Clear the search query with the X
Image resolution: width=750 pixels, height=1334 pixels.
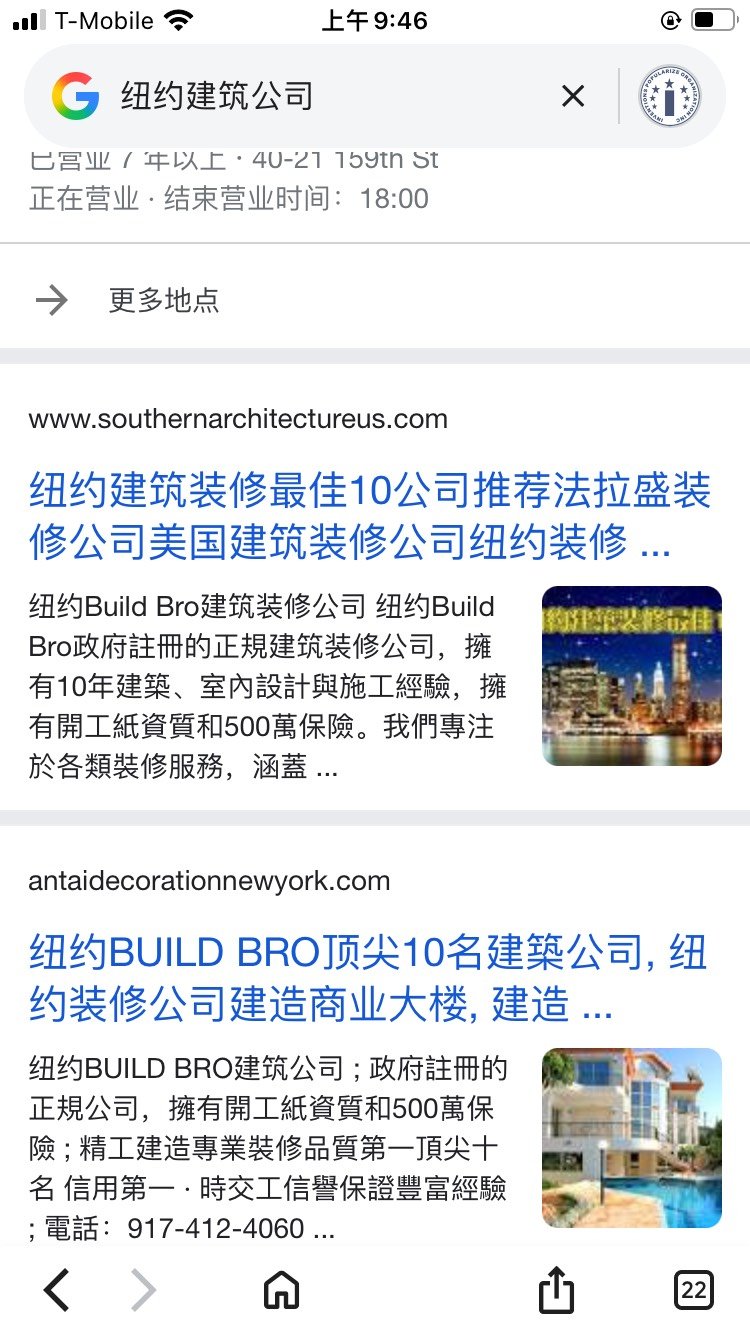coord(573,96)
